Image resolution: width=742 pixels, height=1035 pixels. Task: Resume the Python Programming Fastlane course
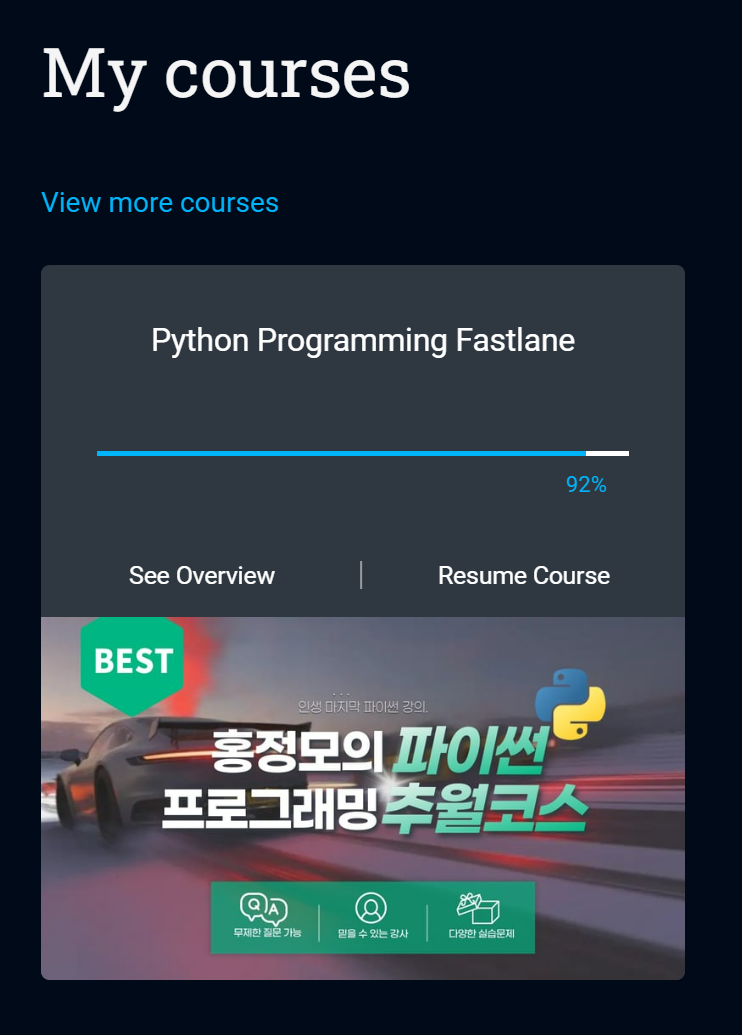[523, 576]
